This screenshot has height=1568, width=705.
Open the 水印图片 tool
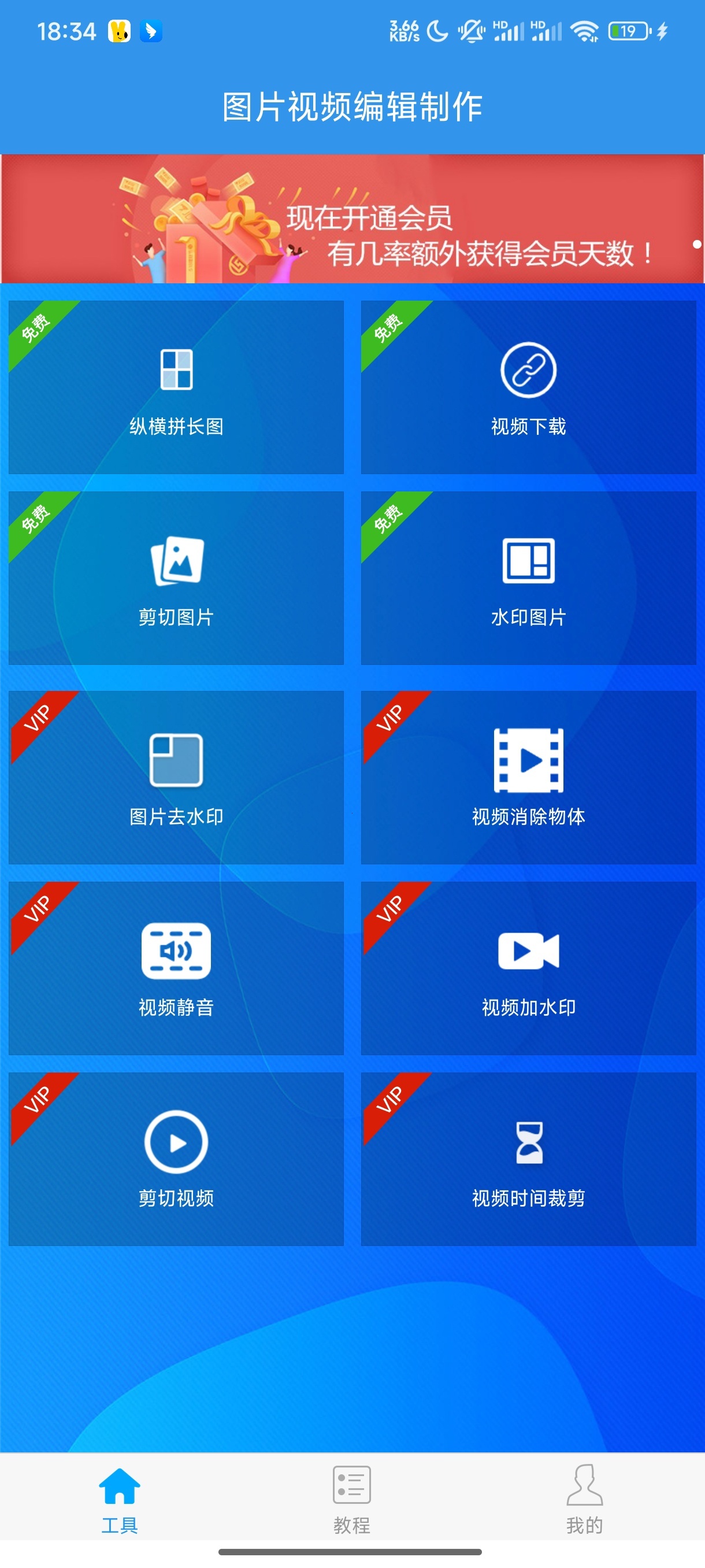click(528, 578)
